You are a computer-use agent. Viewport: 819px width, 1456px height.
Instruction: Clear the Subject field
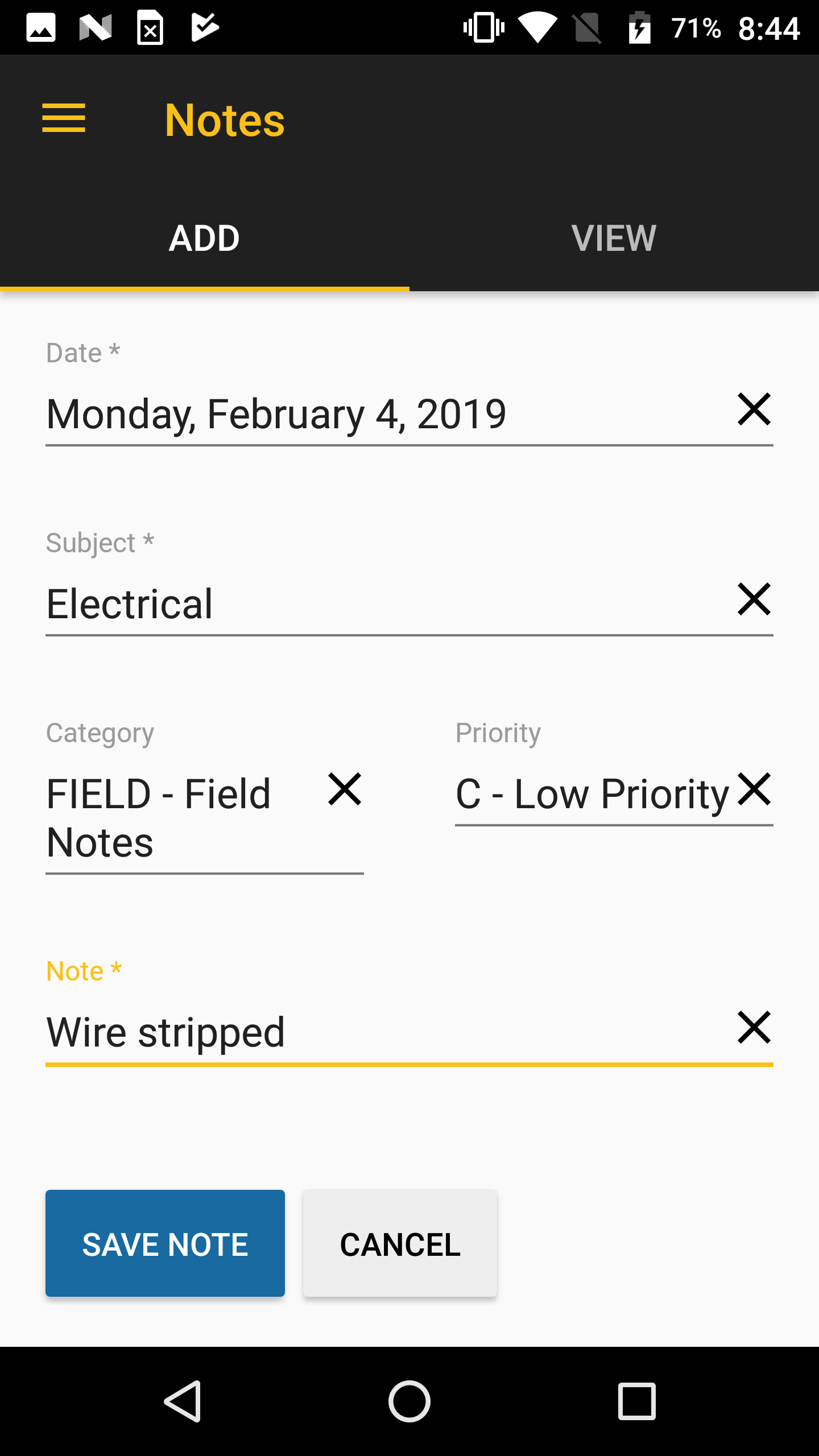[754, 599]
